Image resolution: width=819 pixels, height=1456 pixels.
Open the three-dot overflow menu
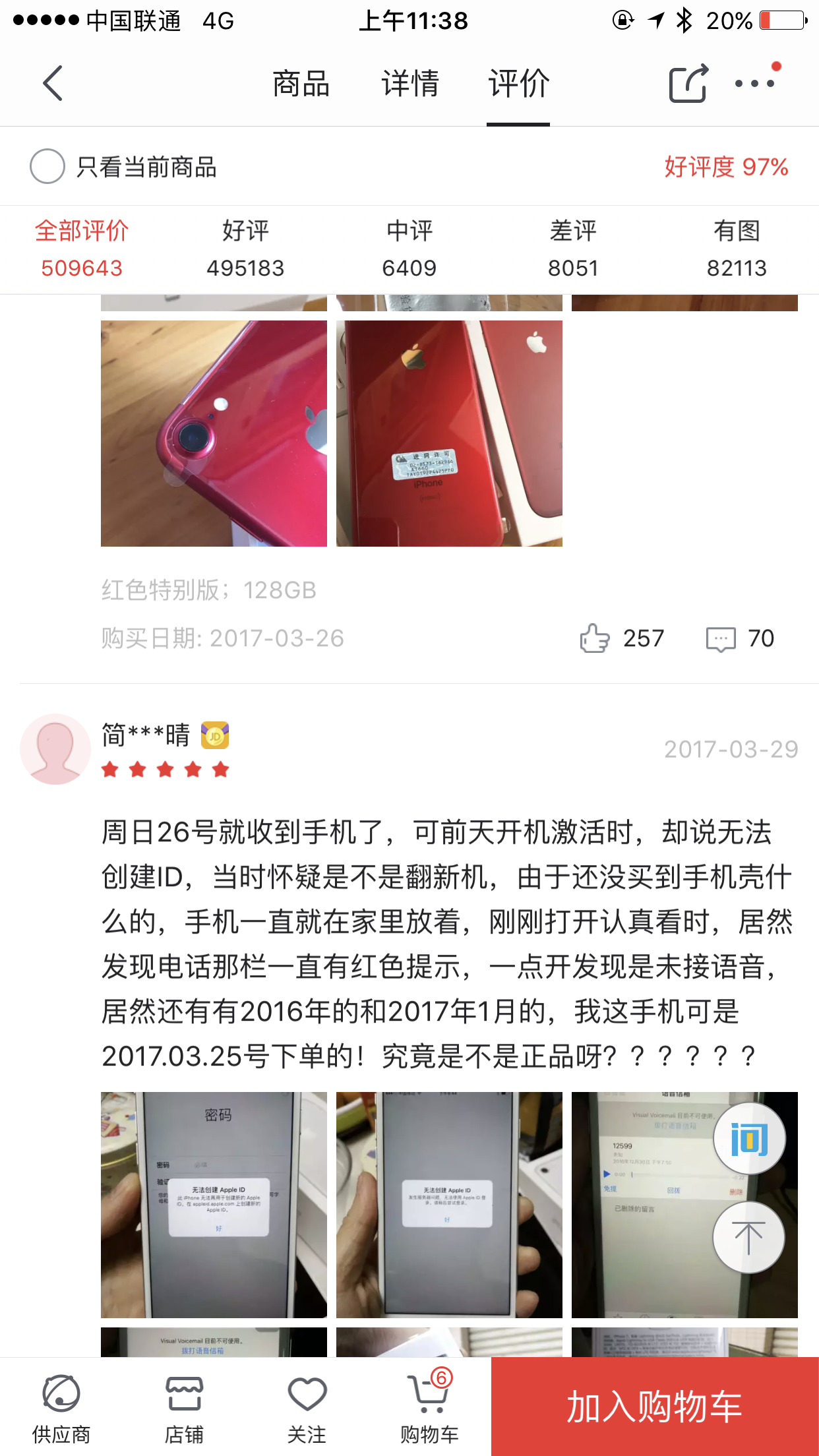click(x=755, y=84)
